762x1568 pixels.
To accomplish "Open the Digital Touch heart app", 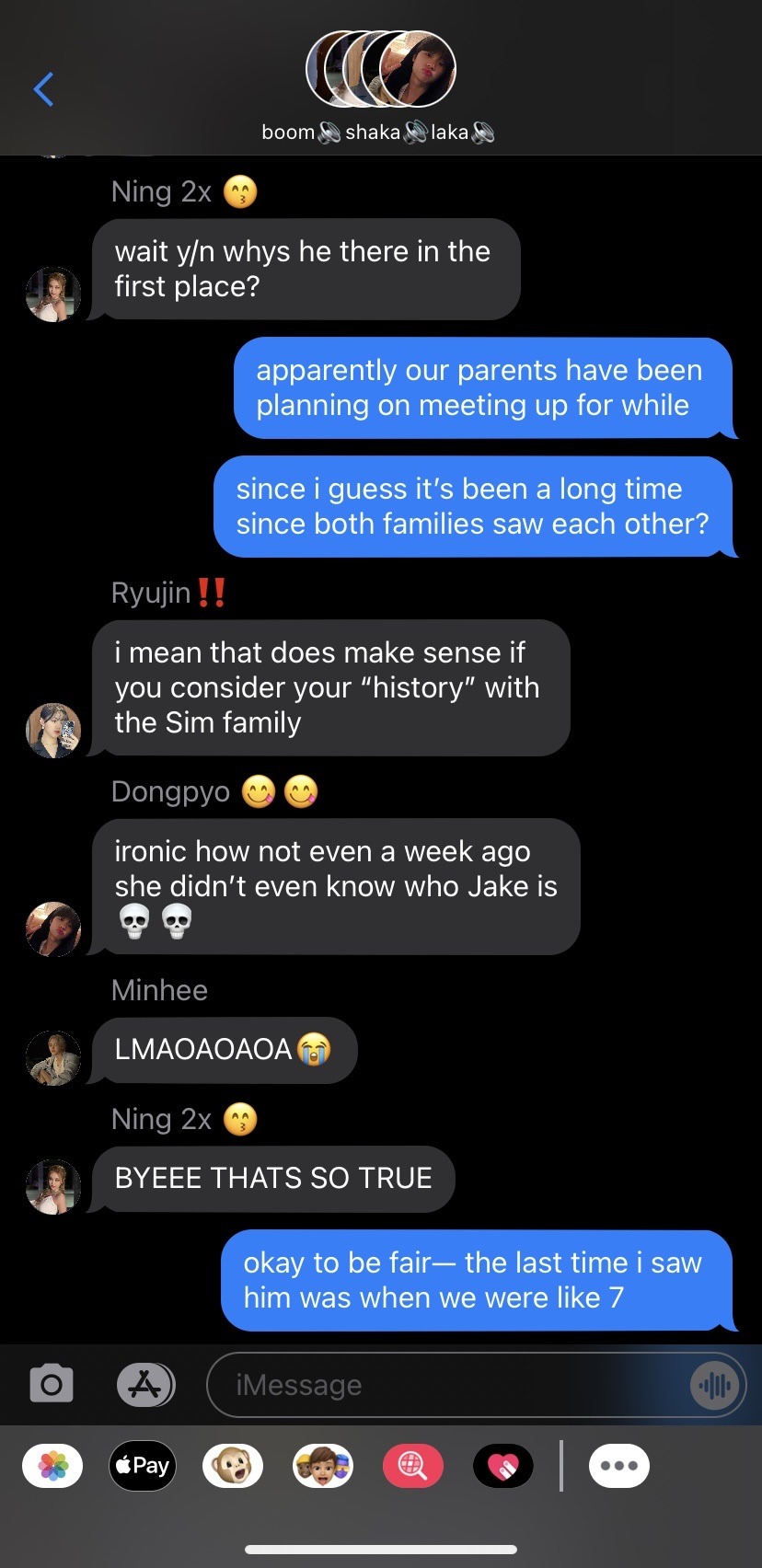I will click(x=503, y=1466).
